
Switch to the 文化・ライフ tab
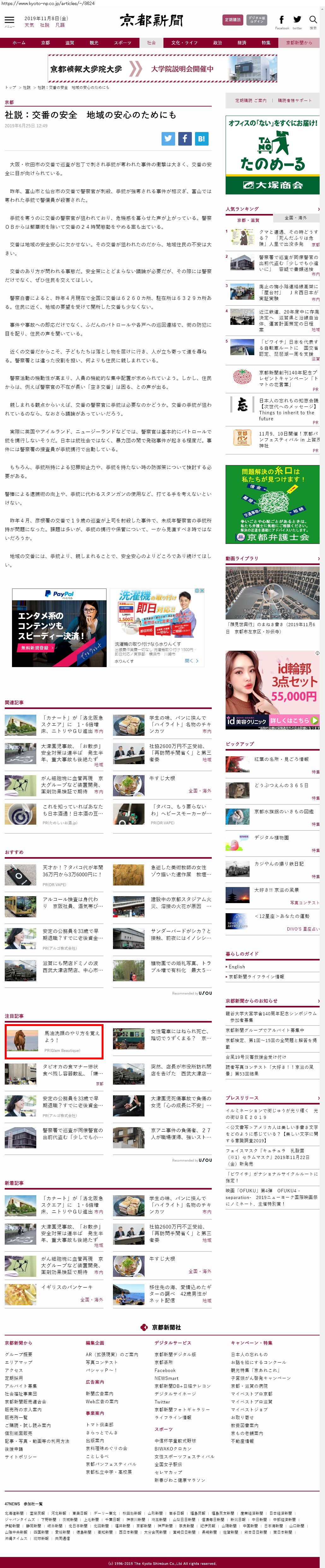[184, 43]
